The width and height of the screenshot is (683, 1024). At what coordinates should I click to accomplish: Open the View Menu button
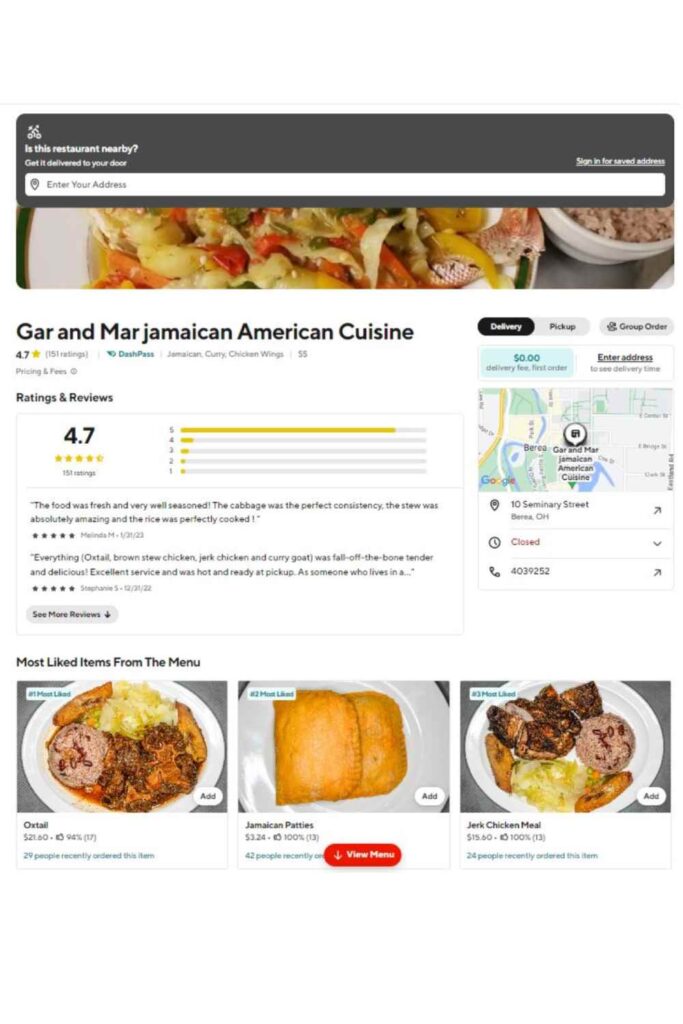click(x=362, y=855)
